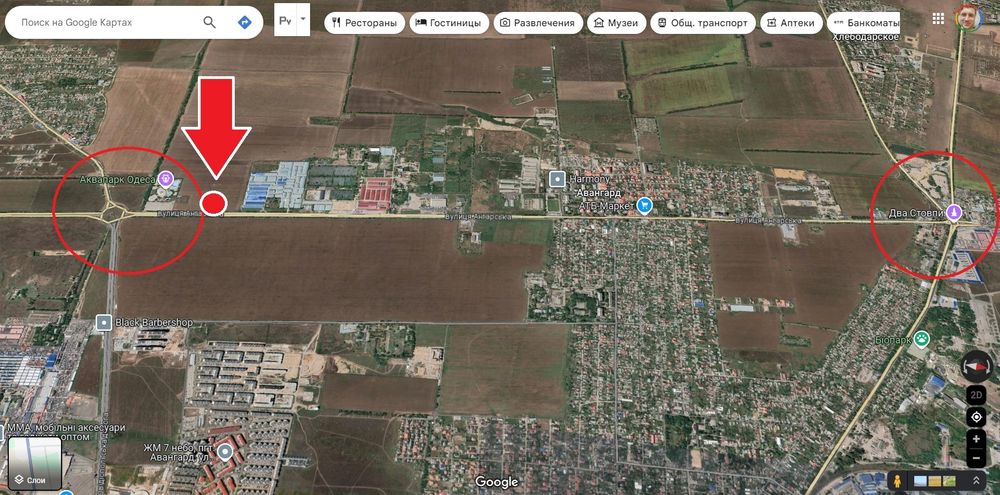Select the Банкоматы chip
The height and width of the screenshot is (495, 1000).
tap(866, 22)
